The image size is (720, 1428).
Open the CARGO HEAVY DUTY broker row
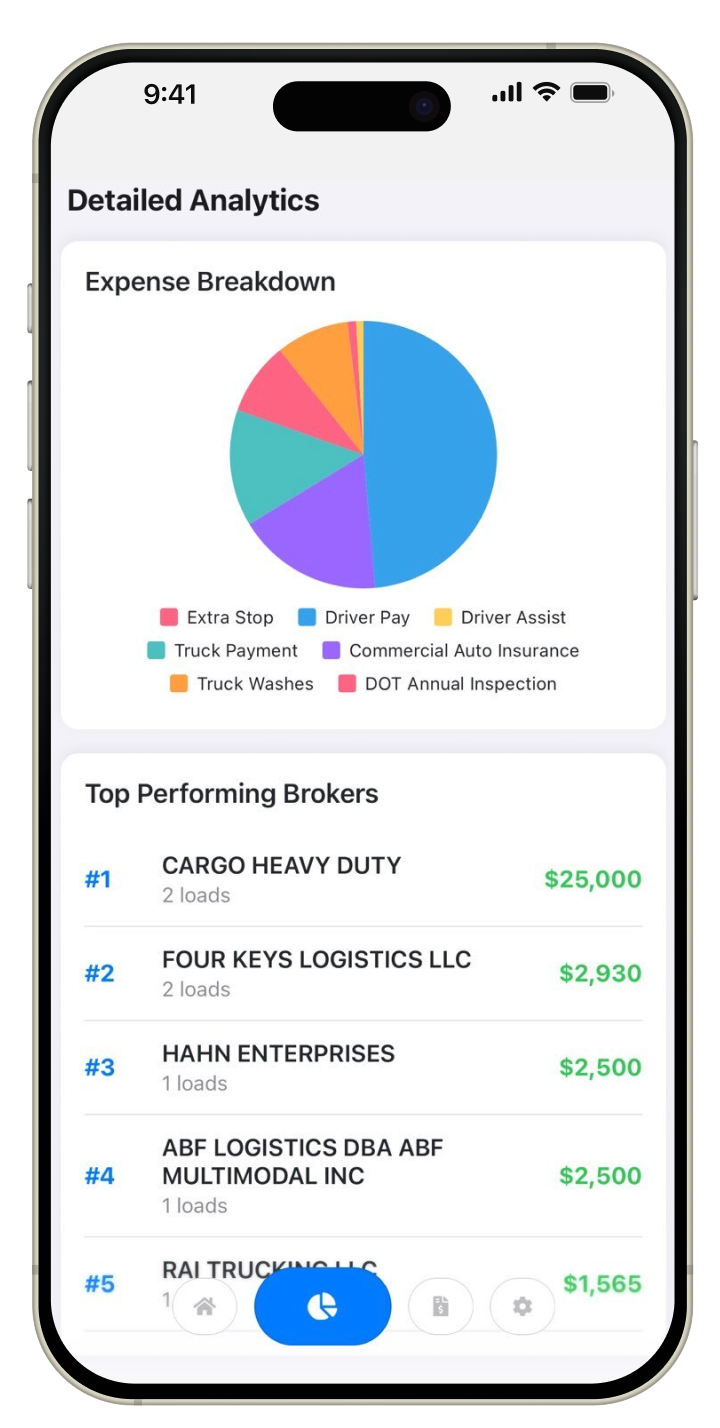point(362,879)
